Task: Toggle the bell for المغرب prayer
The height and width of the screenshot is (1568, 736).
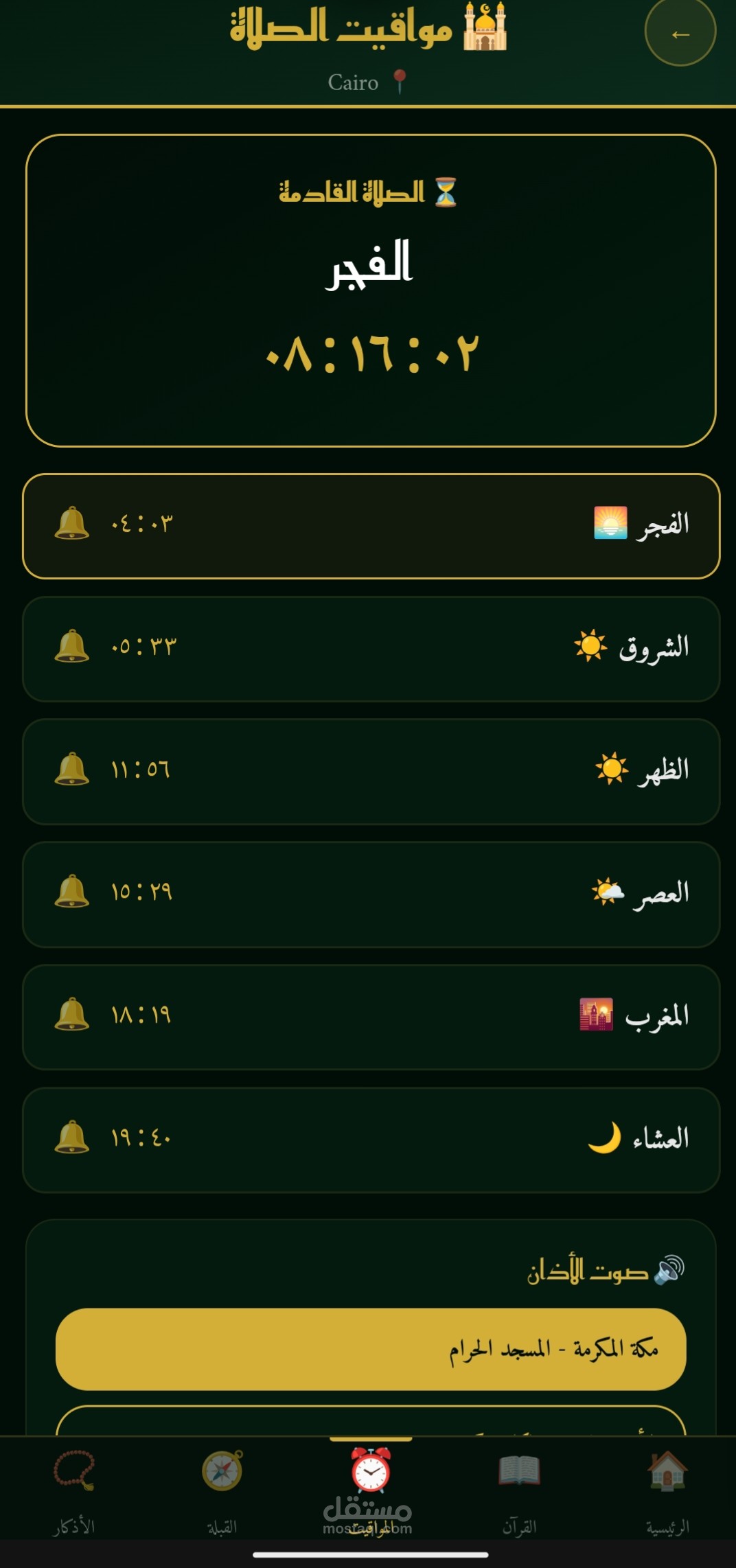Action: (72, 1015)
